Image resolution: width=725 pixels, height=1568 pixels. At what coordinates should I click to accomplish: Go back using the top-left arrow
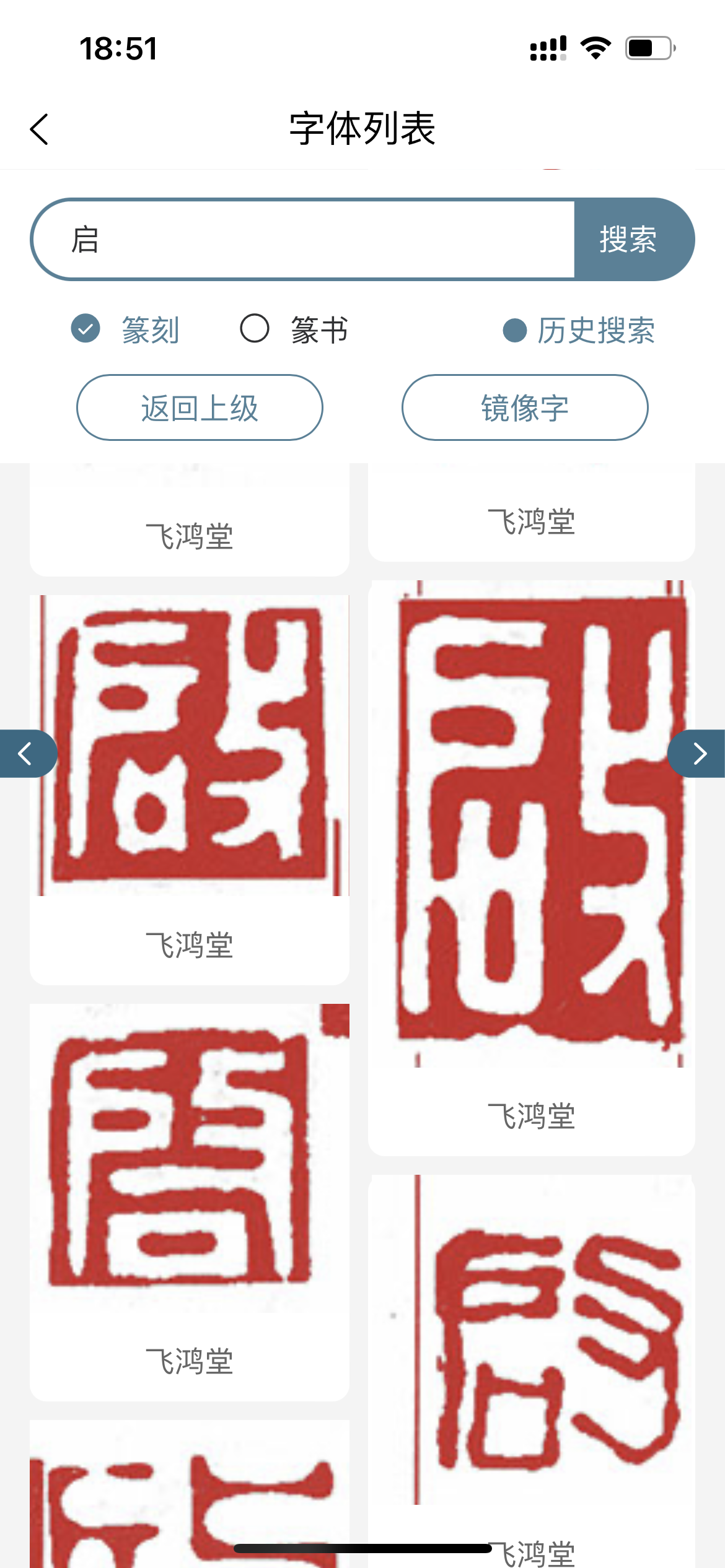tap(39, 129)
